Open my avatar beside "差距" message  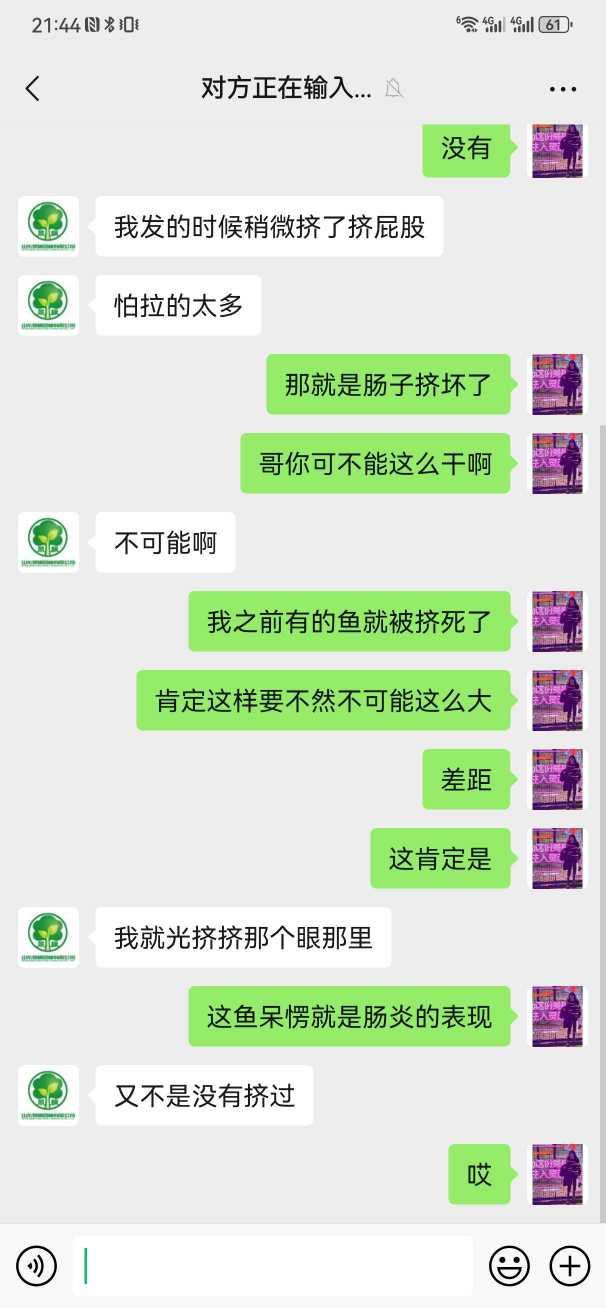click(x=557, y=779)
